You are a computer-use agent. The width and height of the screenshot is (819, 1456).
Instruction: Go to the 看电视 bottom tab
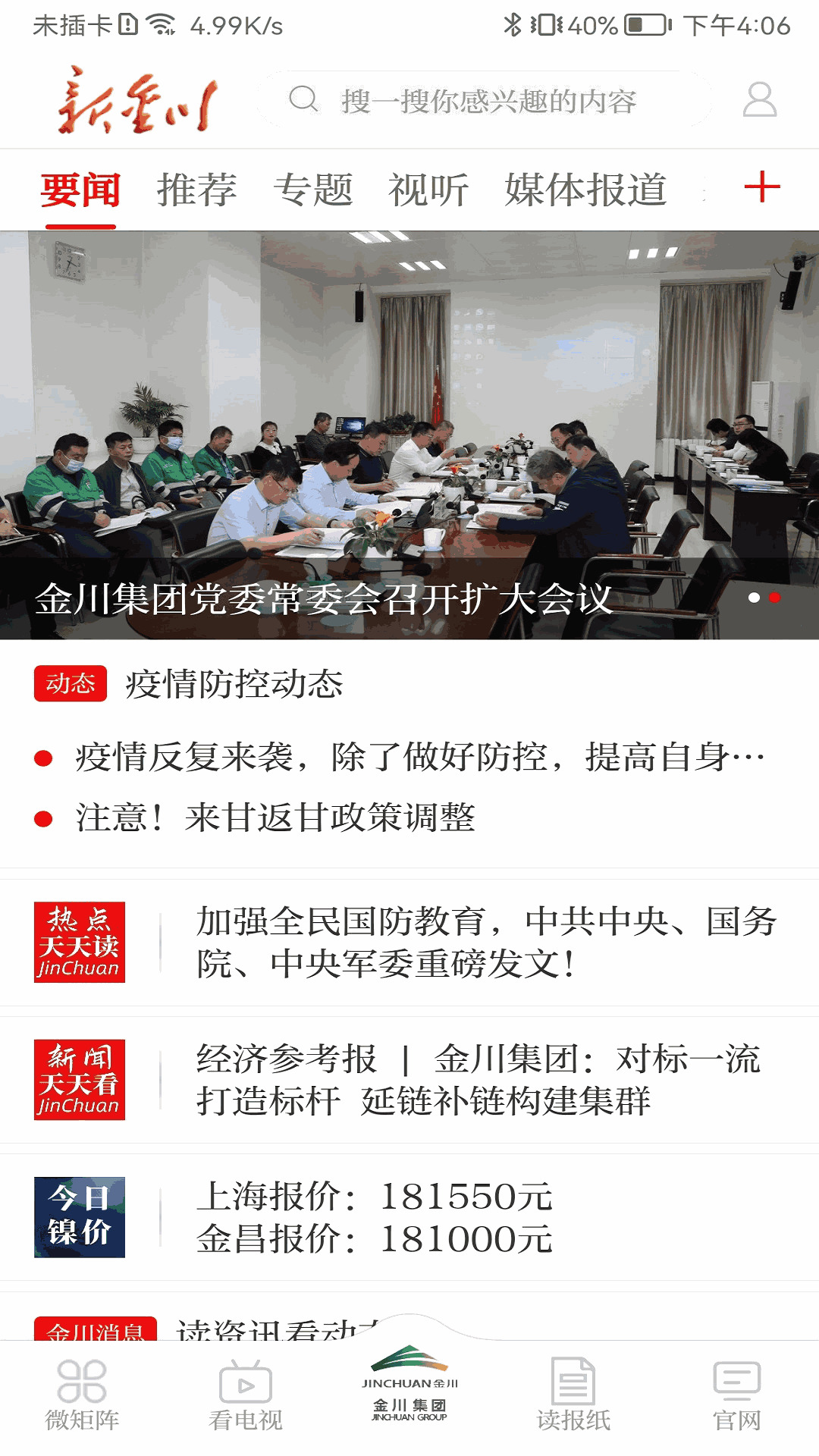[245, 1396]
